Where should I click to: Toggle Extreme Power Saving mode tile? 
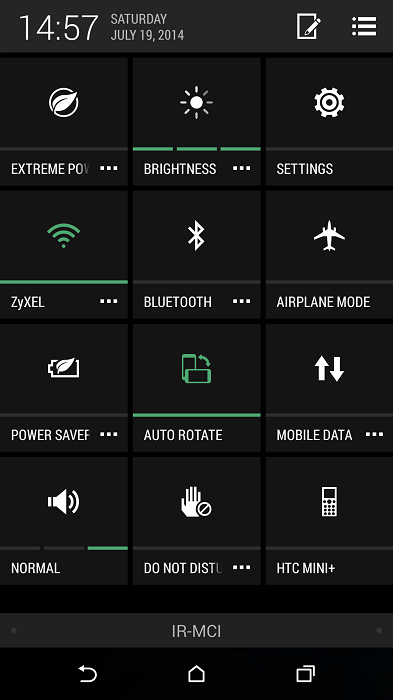tap(64, 121)
